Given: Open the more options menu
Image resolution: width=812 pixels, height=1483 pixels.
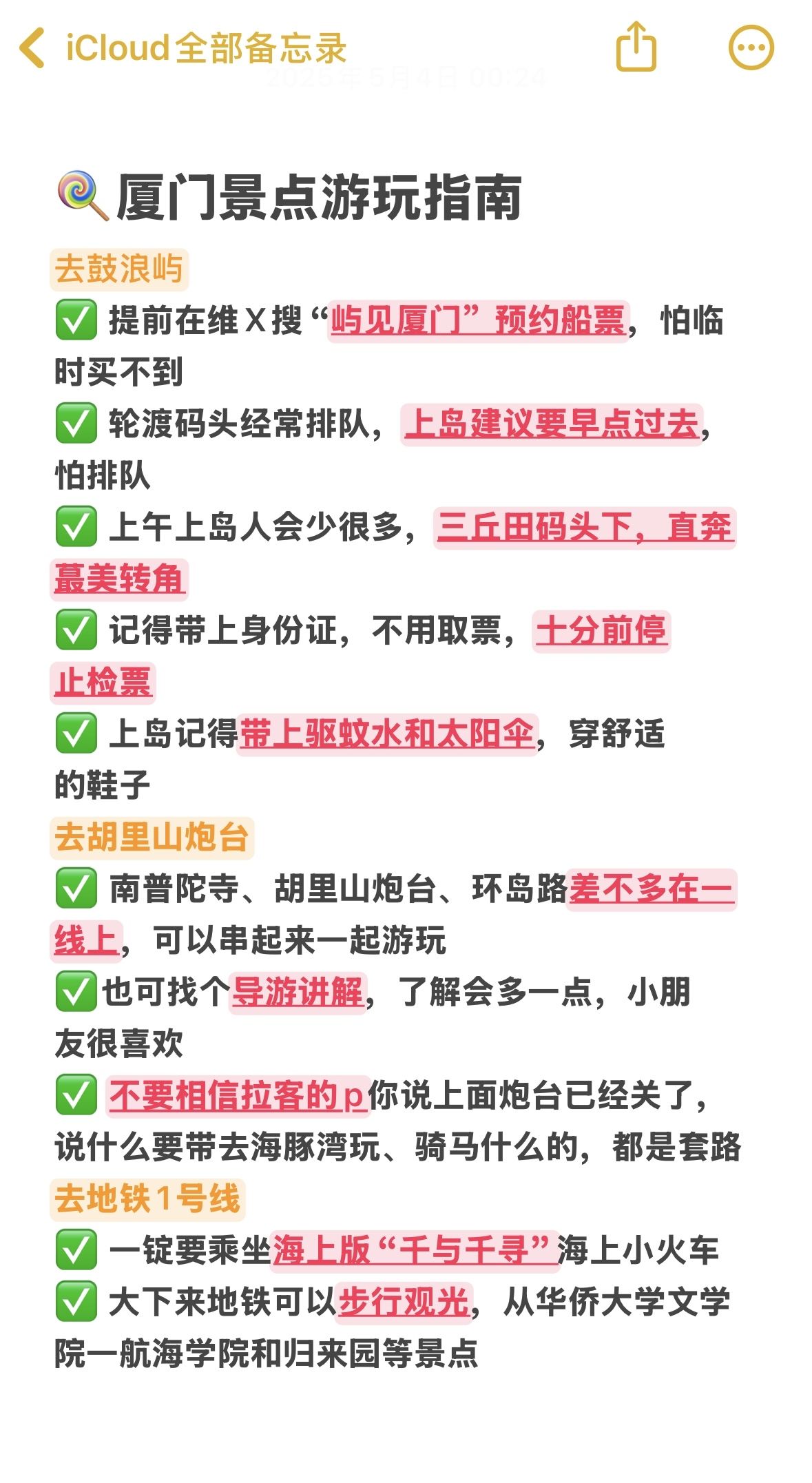Looking at the screenshot, I should click(x=751, y=48).
